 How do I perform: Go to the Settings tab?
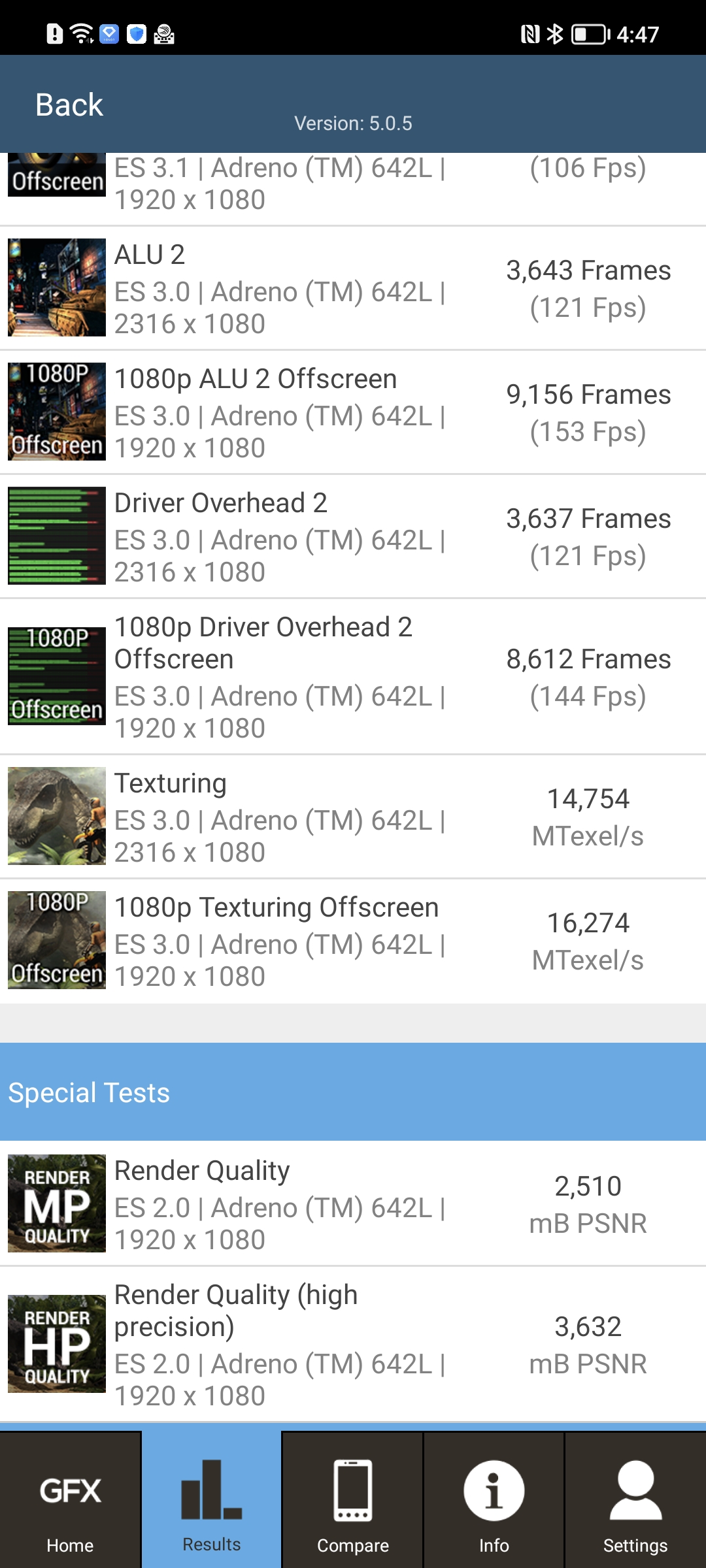(x=635, y=1501)
